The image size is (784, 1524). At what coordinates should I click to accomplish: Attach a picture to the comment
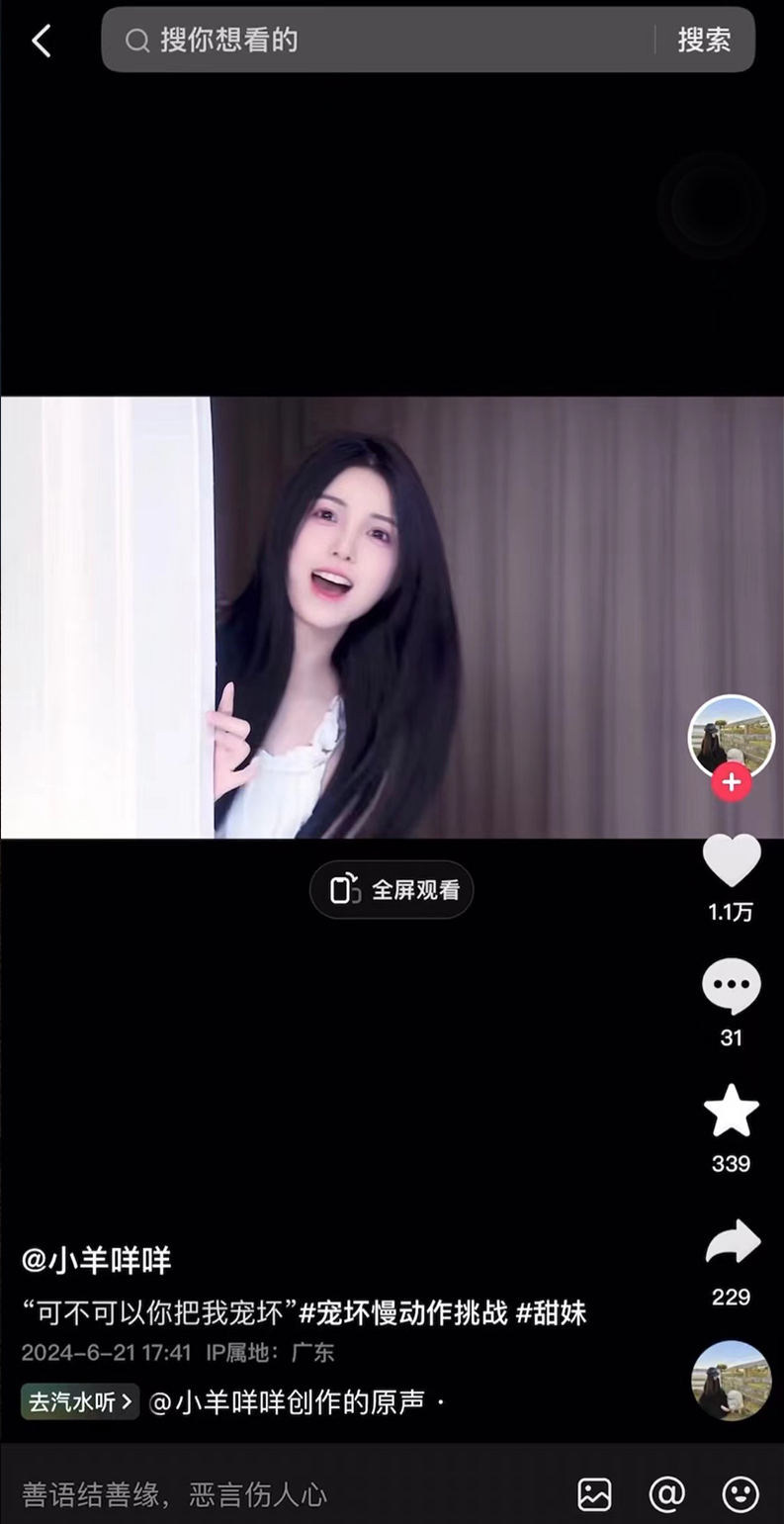pyautogui.click(x=594, y=1493)
